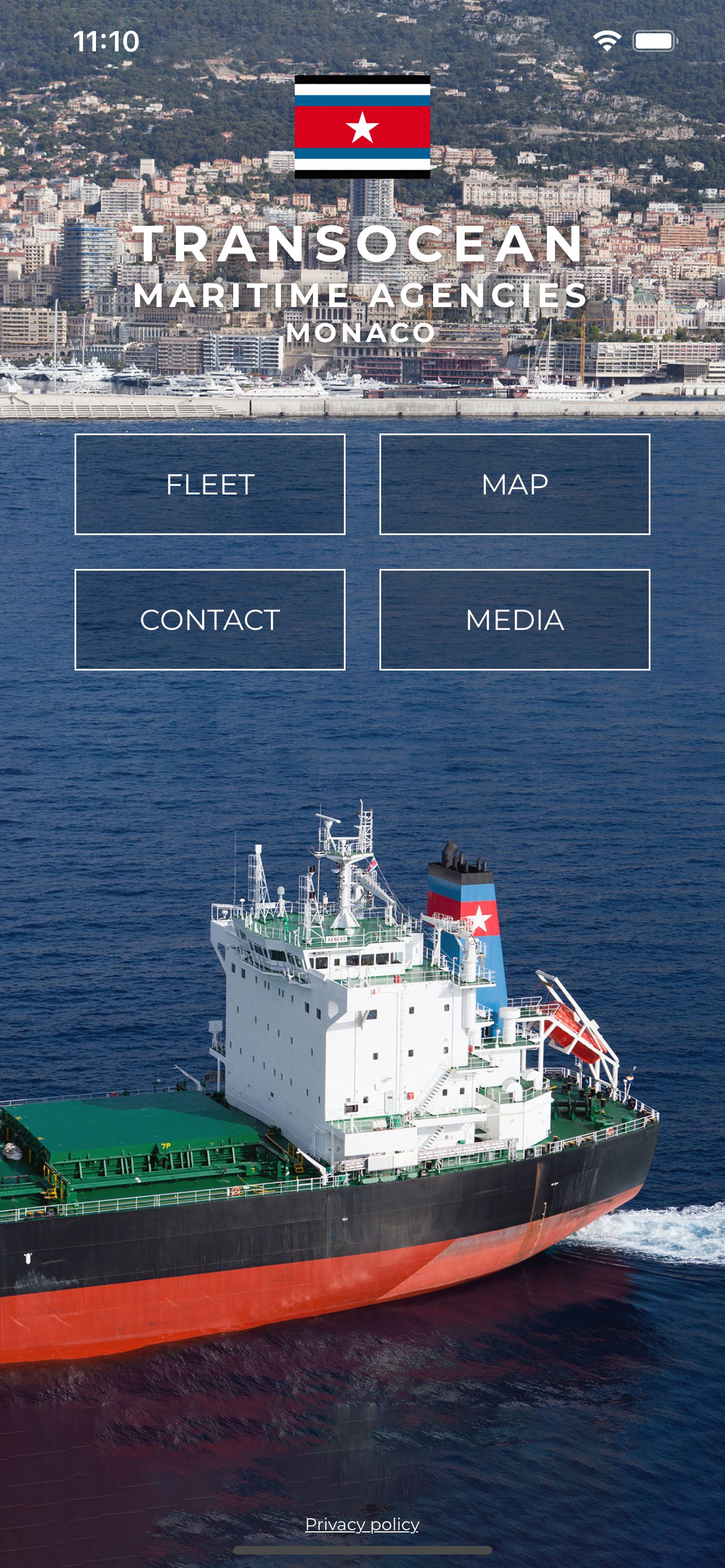The image size is (725, 1568).
Task: Open the CONTACT section
Action: (x=210, y=620)
